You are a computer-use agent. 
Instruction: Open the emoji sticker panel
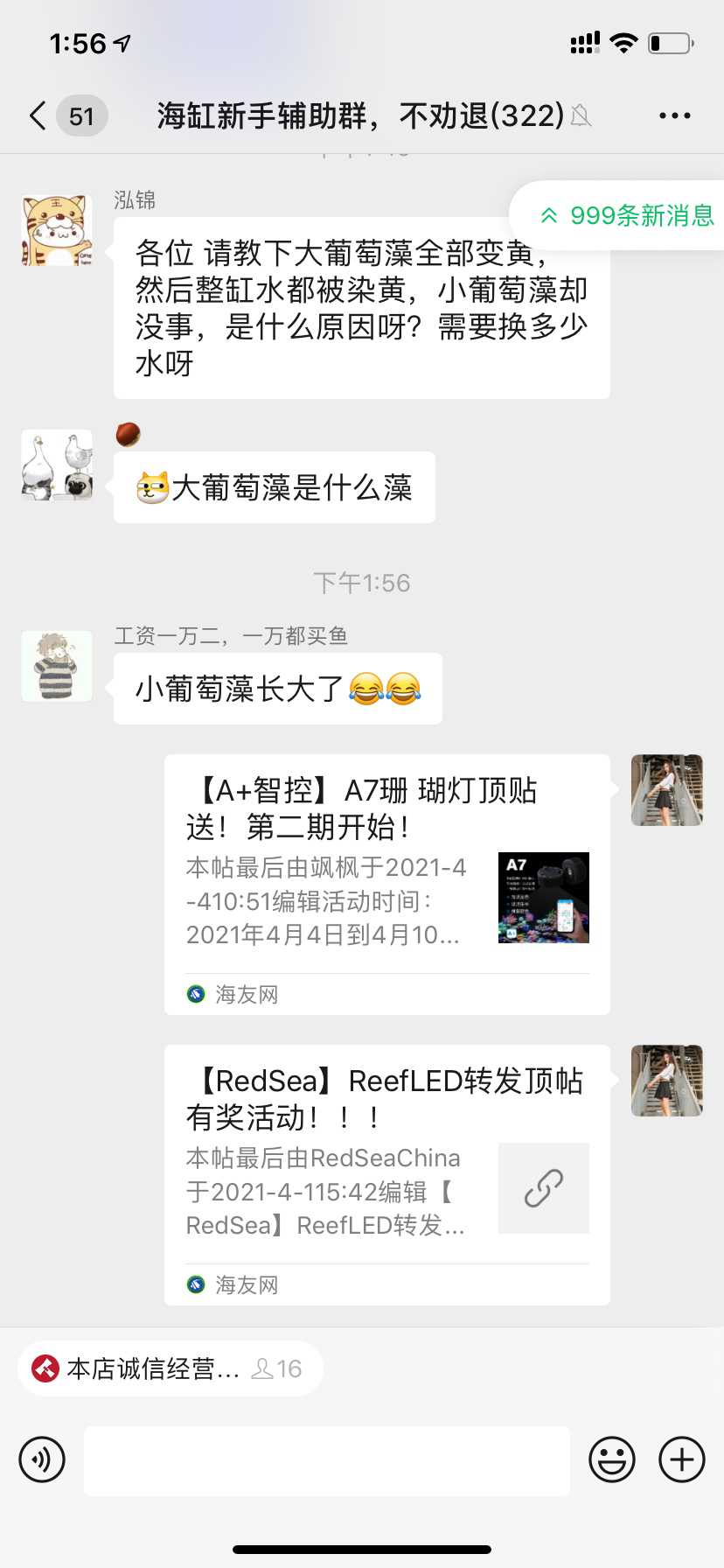pyautogui.click(x=612, y=1459)
